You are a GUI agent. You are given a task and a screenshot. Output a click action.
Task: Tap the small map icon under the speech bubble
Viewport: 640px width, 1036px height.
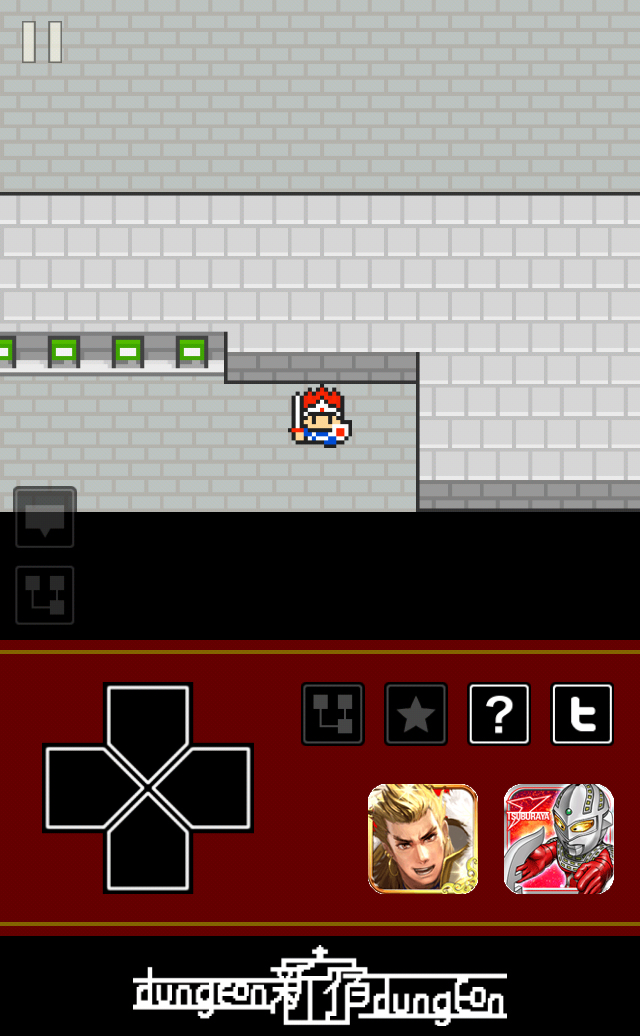(x=45, y=595)
